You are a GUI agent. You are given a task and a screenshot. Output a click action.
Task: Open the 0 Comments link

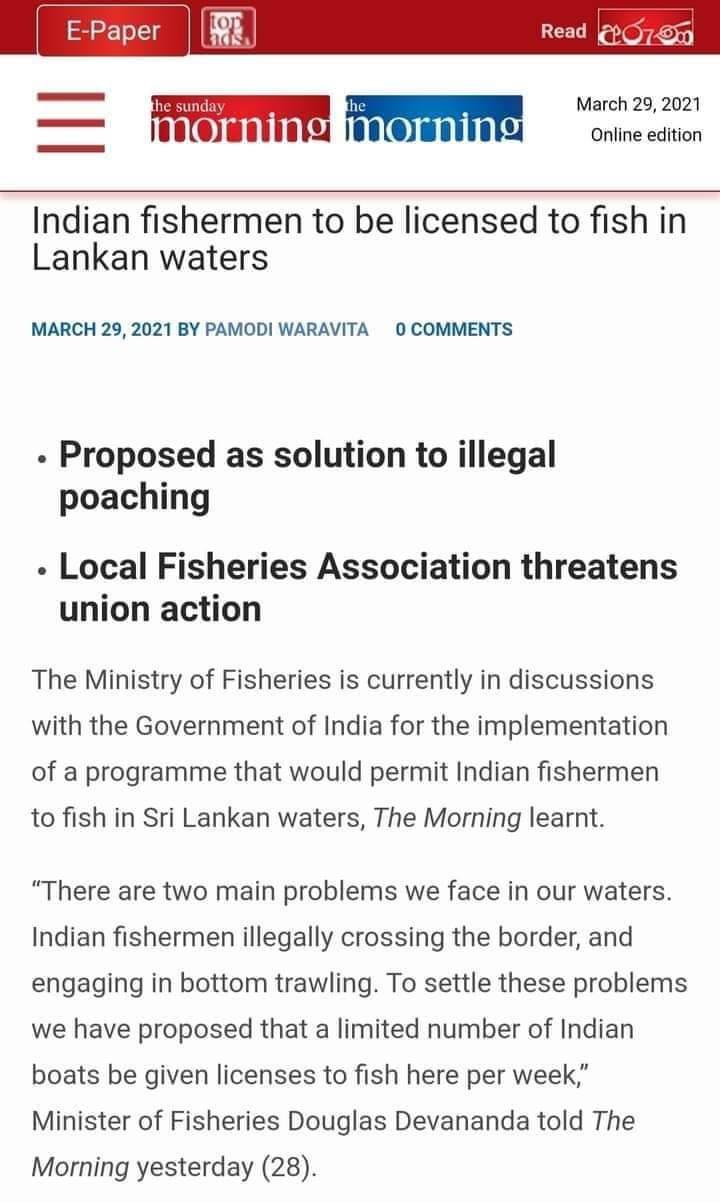454,329
